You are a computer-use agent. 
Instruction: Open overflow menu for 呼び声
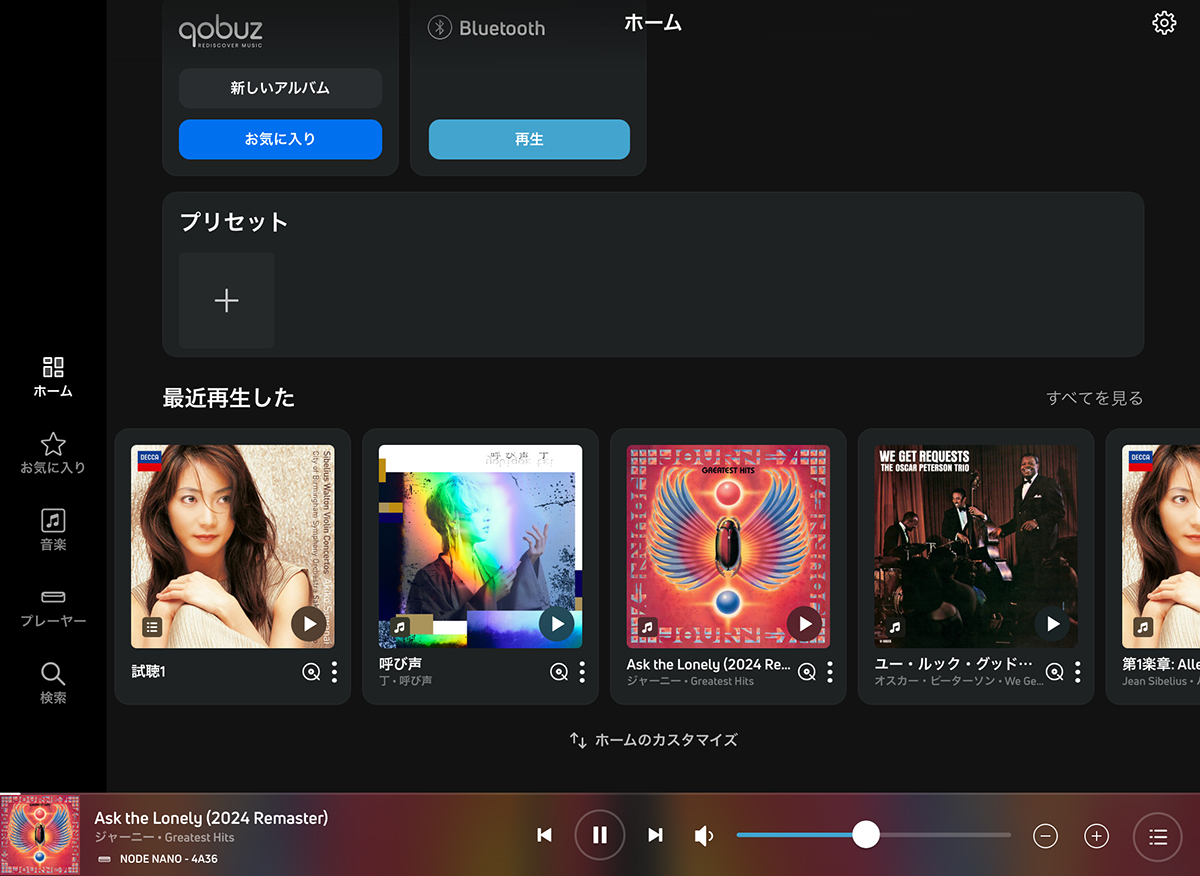(582, 672)
